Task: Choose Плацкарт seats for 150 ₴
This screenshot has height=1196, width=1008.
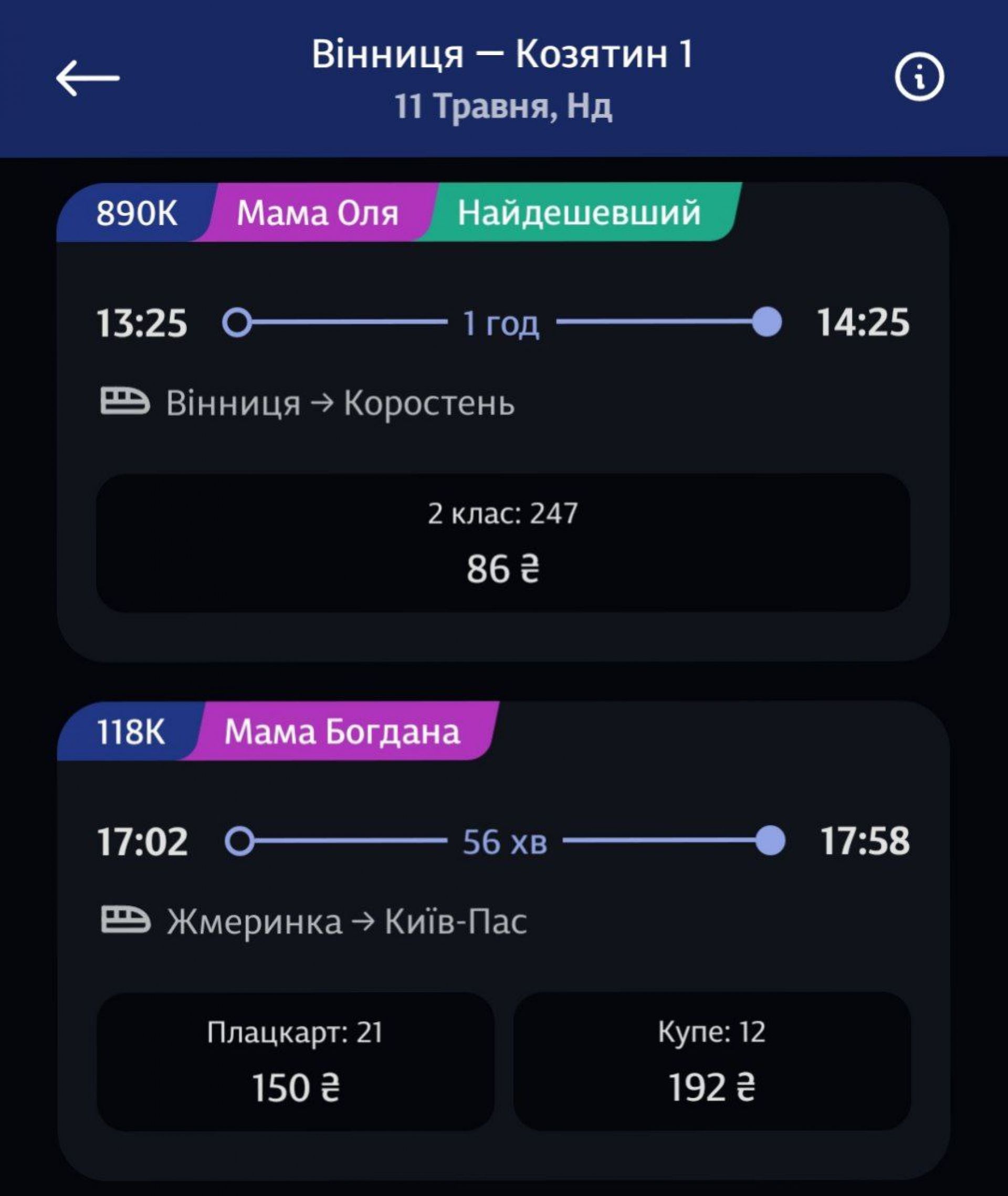Action: point(295,1062)
